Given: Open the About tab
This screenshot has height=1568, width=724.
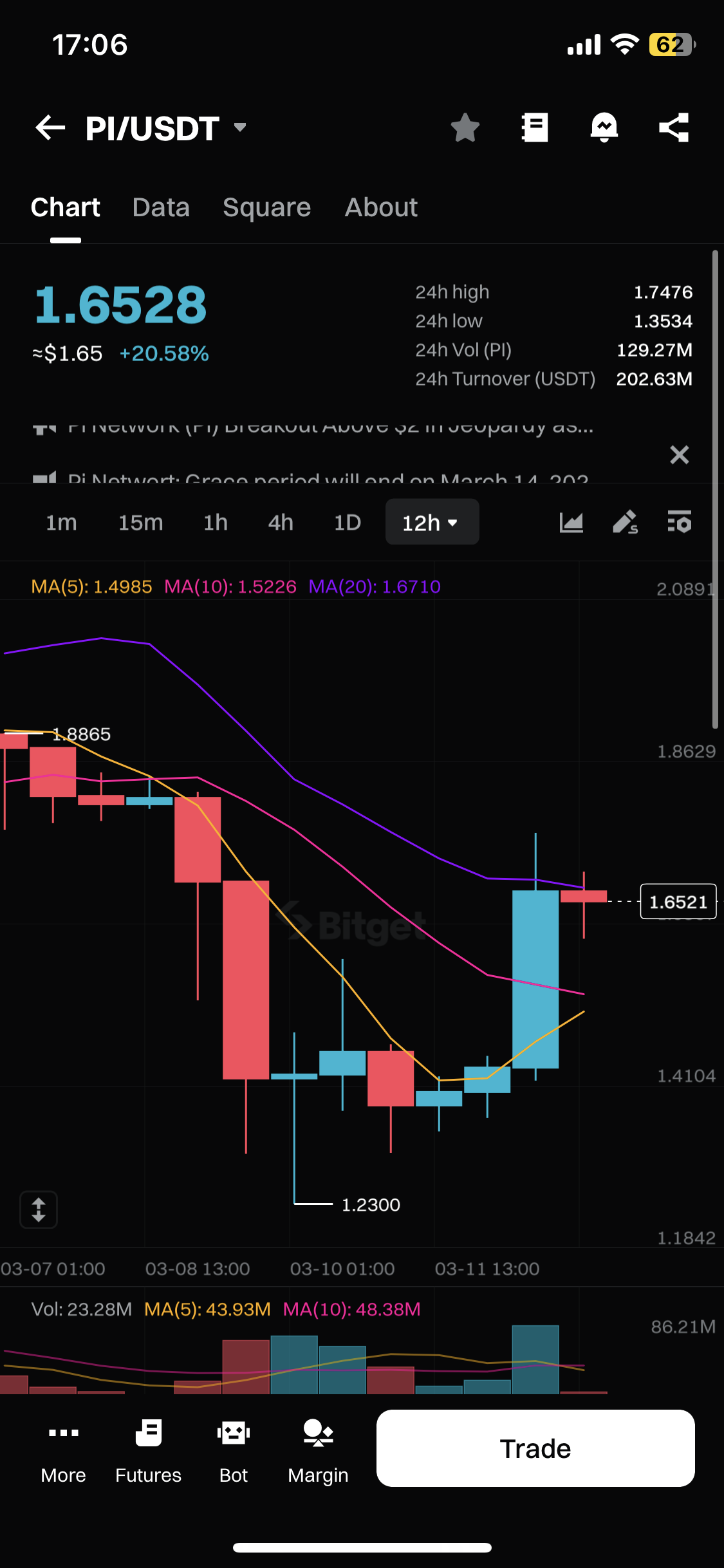Looking at the screenshot, I should pyautogui.click(x=381, y=207).
